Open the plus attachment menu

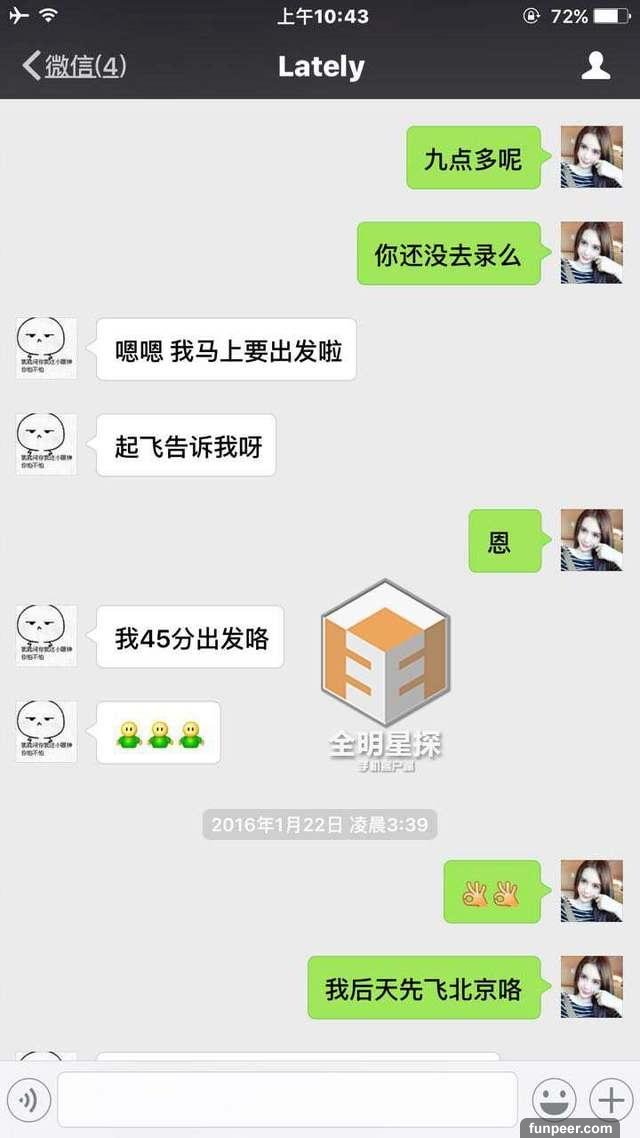tap(609, 1100)
